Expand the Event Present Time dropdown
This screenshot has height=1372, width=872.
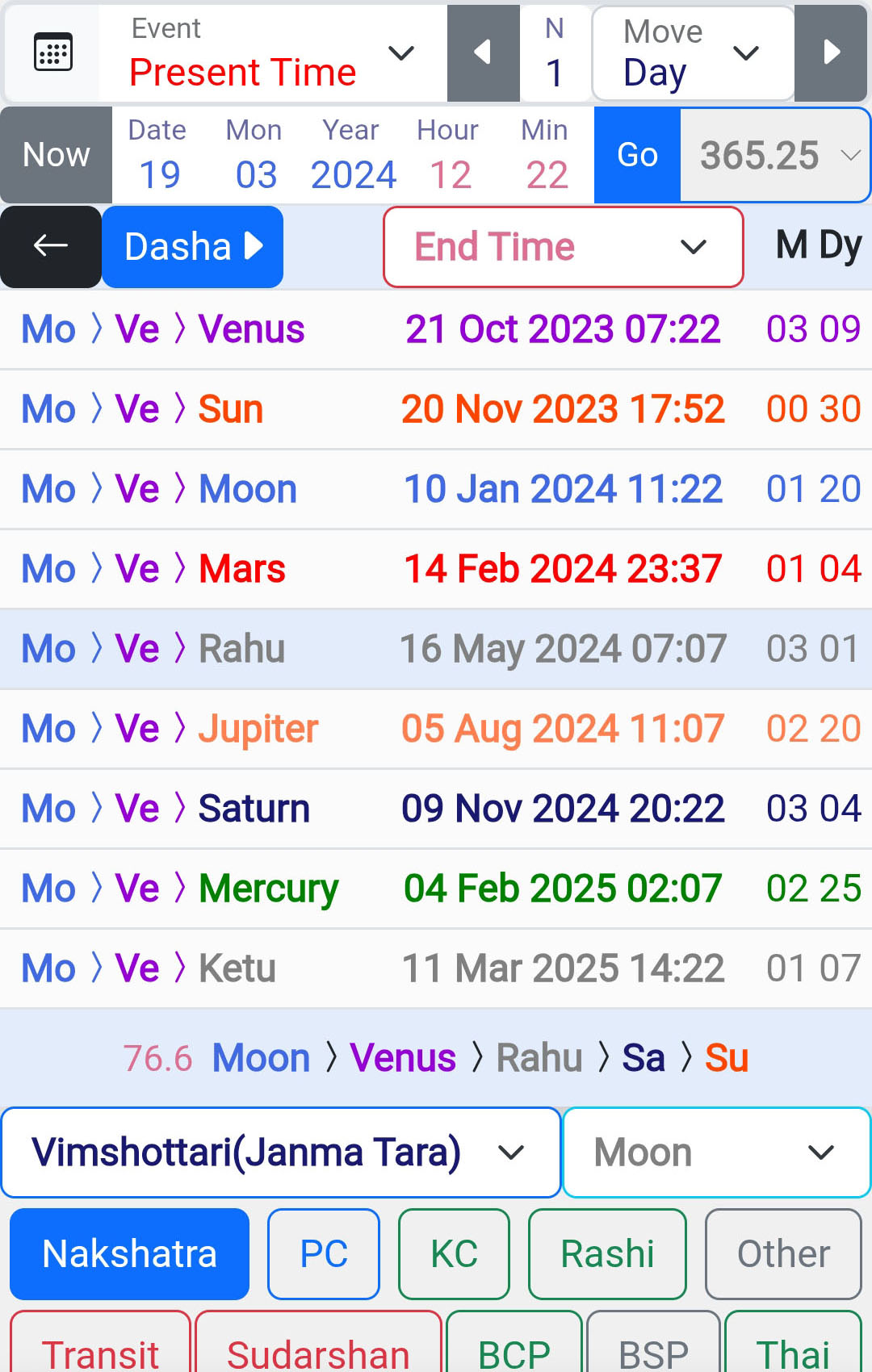[x=273, y=53]
